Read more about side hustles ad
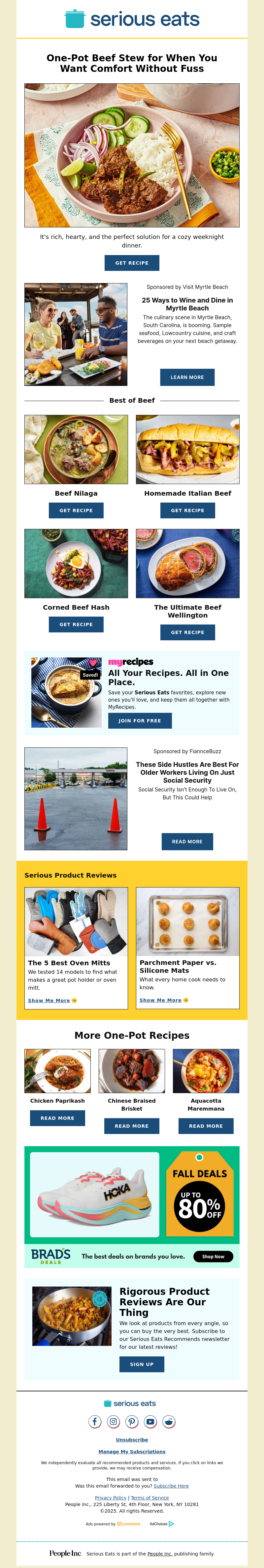 187,841
